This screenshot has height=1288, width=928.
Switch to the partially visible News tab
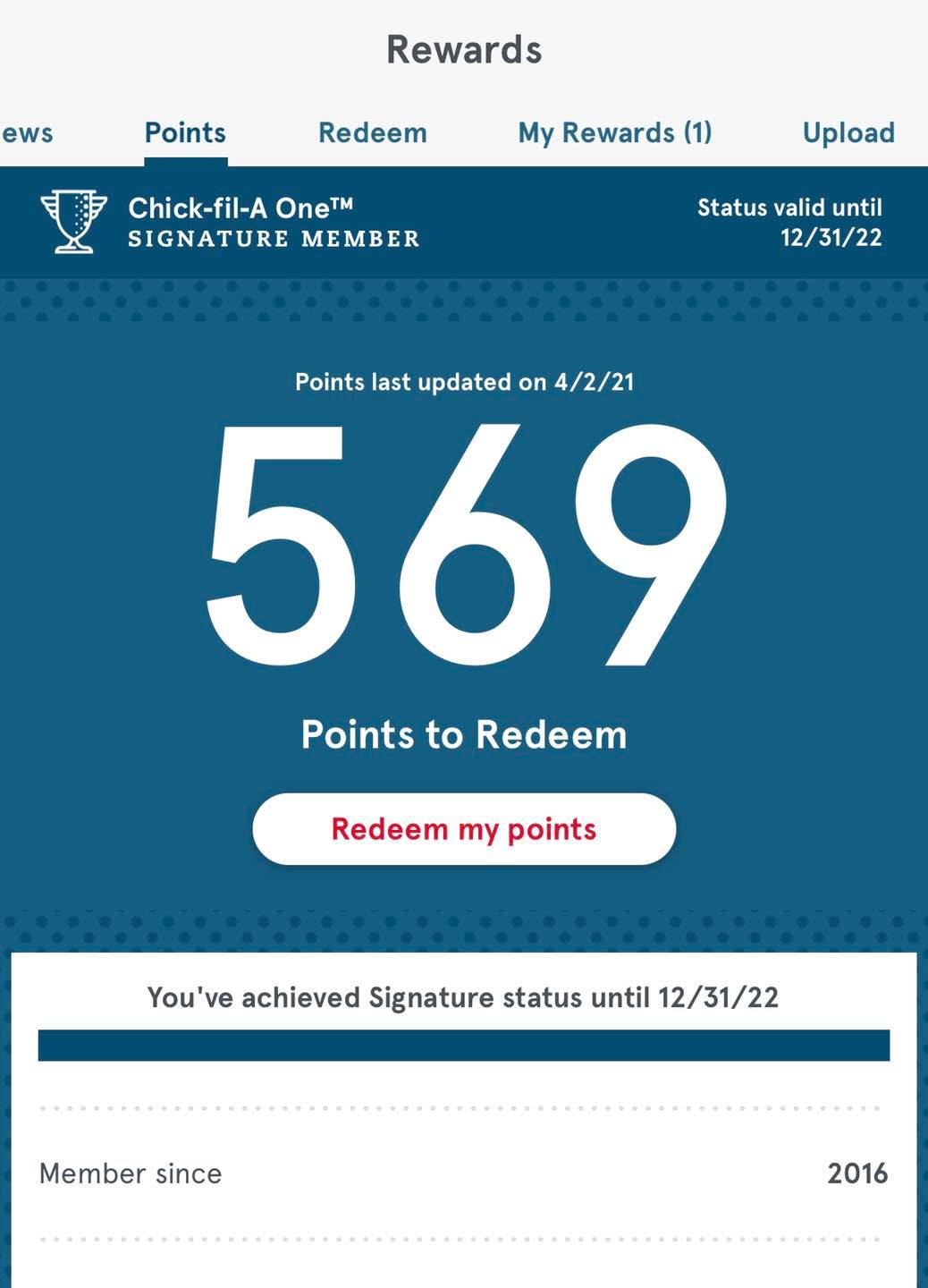pos(25,133)
